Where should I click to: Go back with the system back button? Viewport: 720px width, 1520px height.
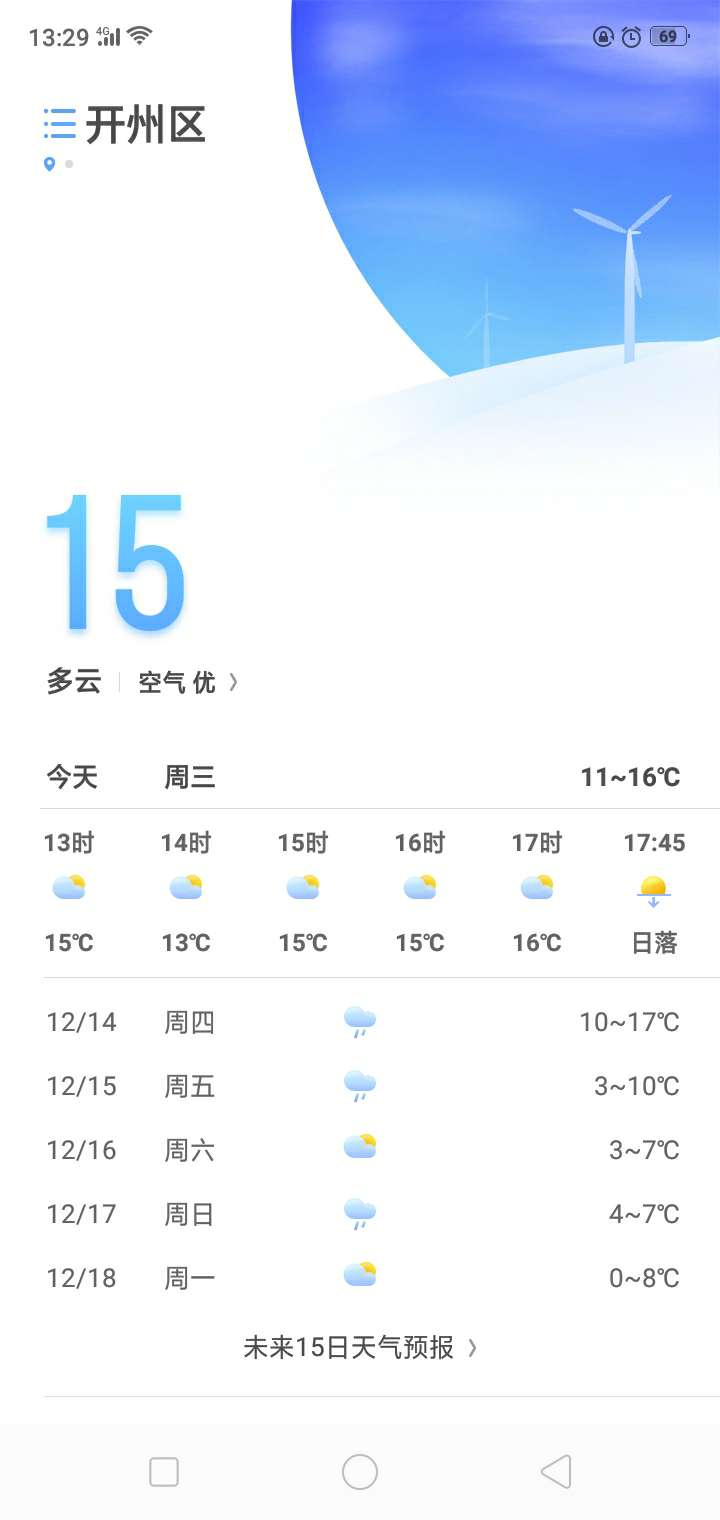(x=556, y=1472)
